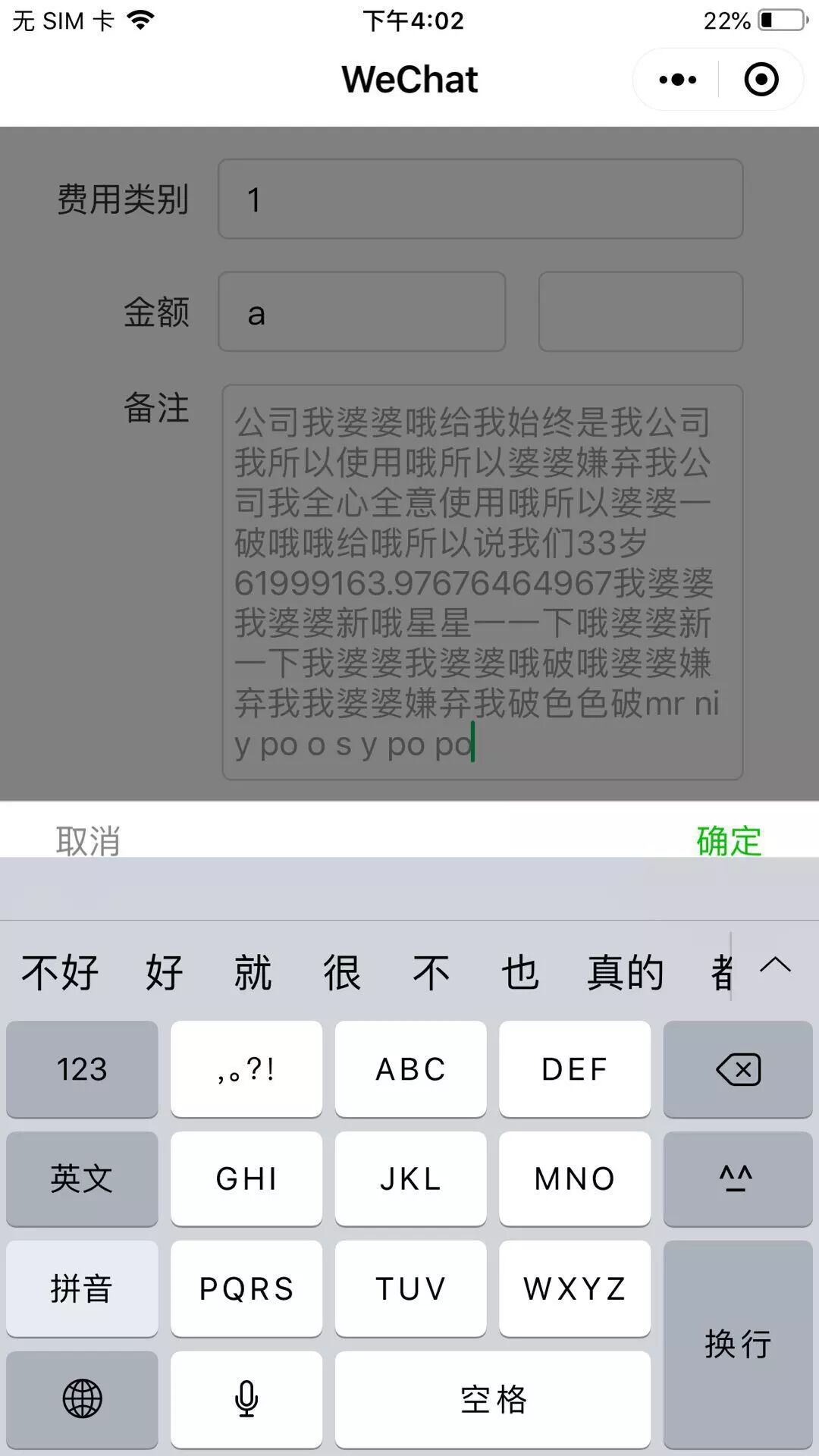Change keyboard using the globe key

(x=82, y=1399)
